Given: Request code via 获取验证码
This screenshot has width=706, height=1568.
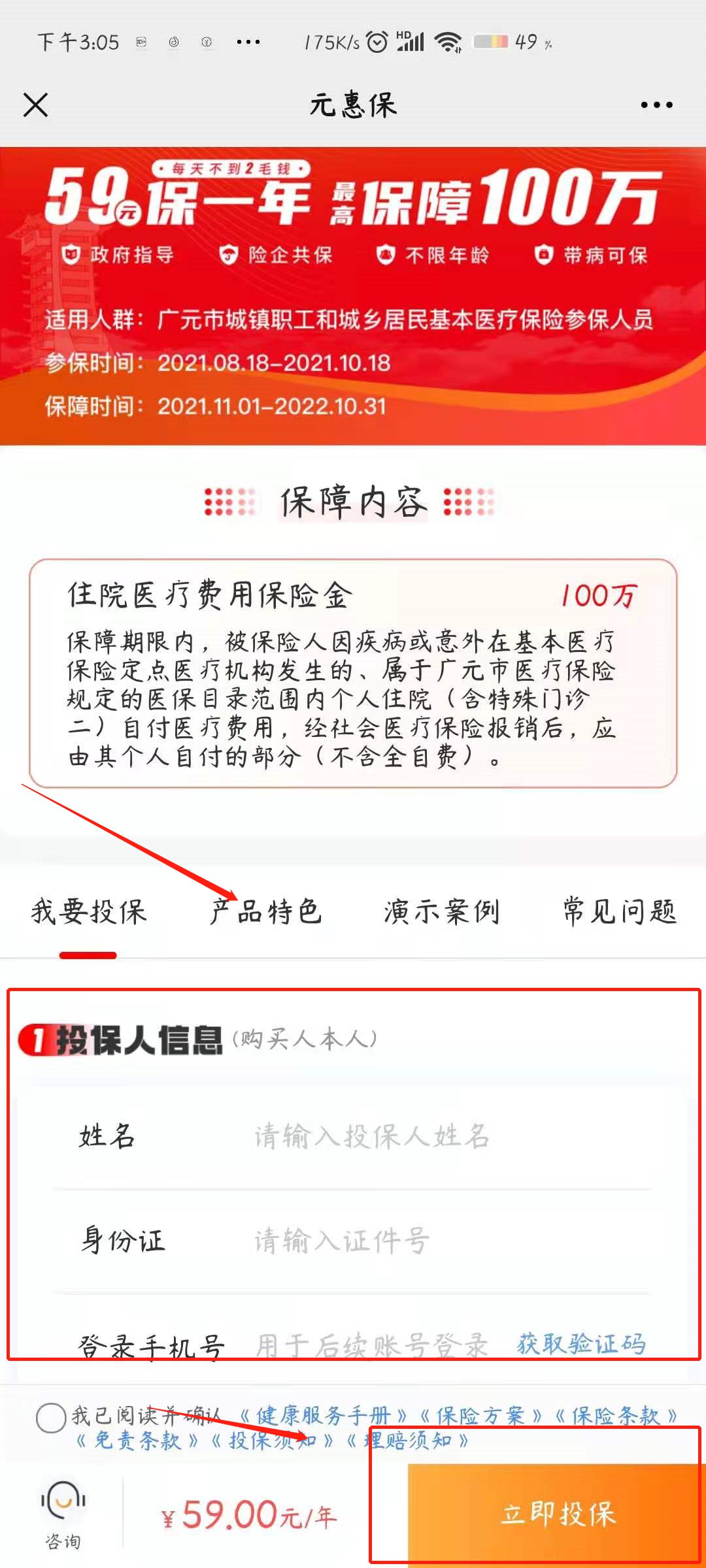Looking at the screenshot, I should (x=581, y=1343).
